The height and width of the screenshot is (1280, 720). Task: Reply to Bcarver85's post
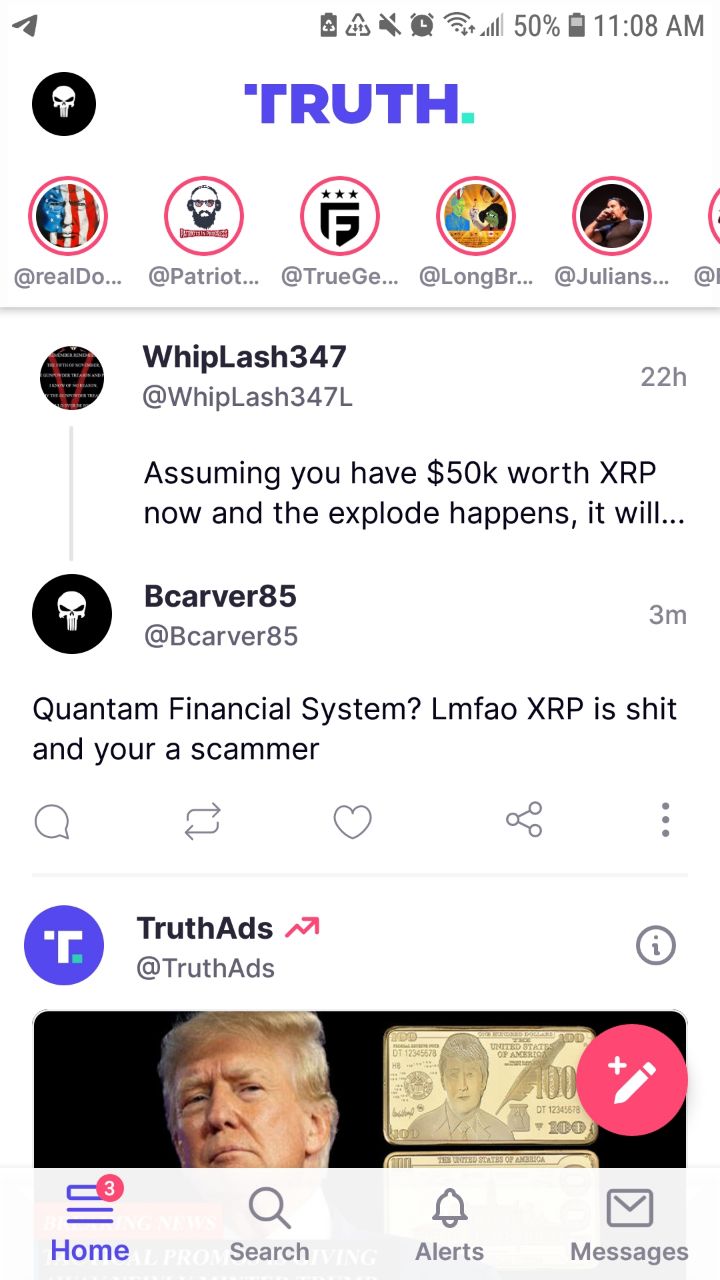tap(52, 822)
